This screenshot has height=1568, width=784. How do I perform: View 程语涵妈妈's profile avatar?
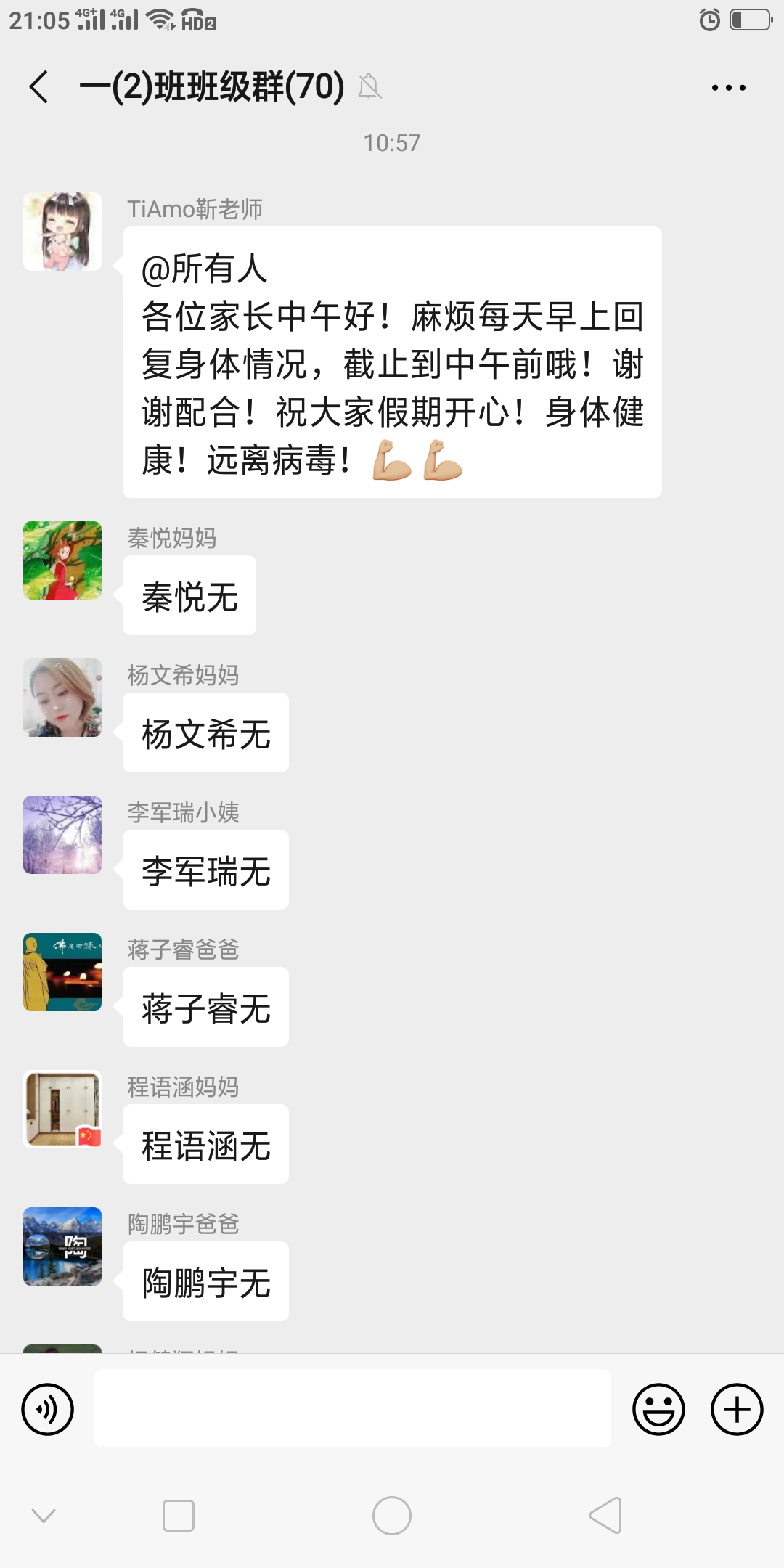(x=62, y=1109)
